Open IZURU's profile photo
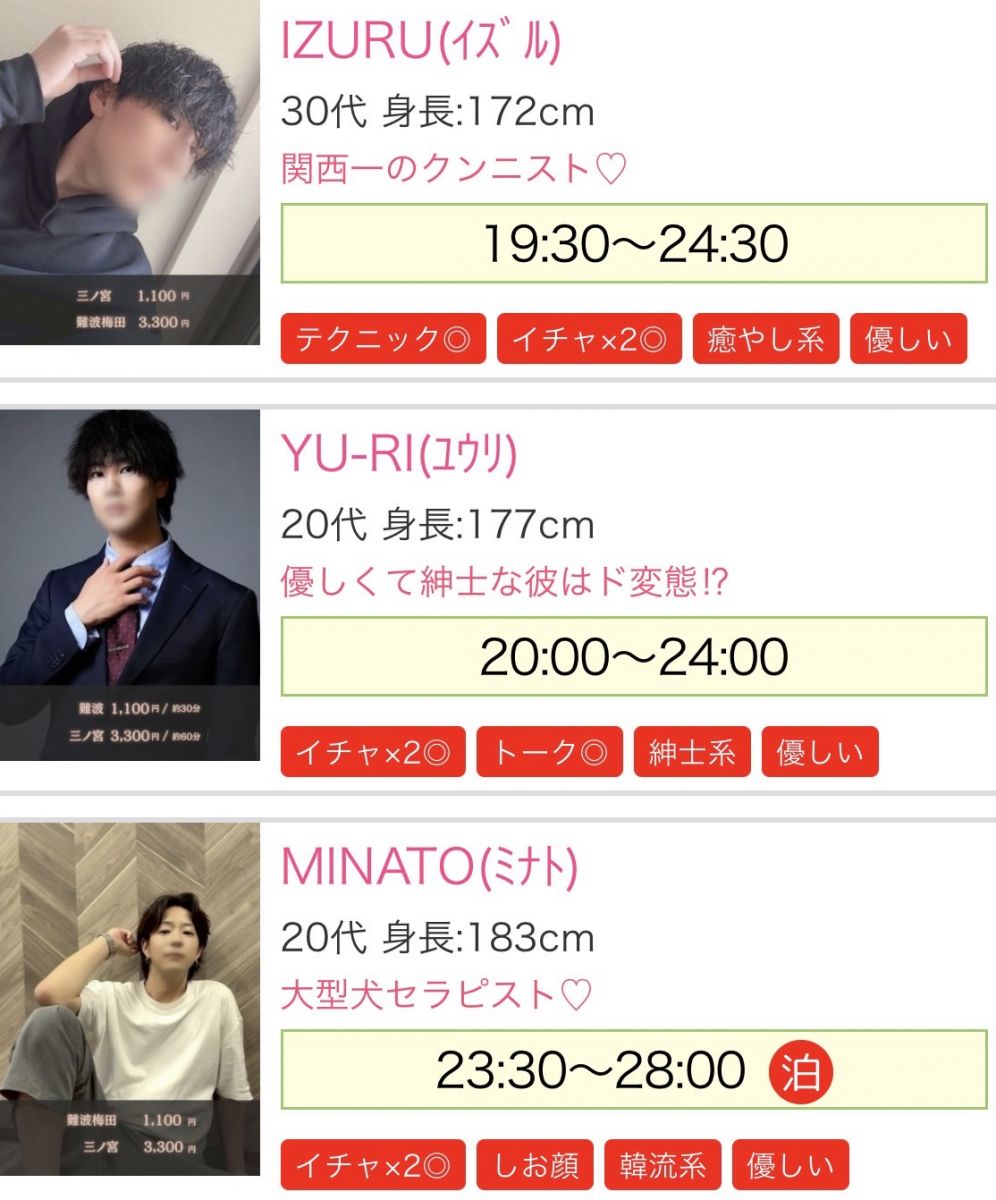This screenshot has width=996, height=1200. click(130, 172)
